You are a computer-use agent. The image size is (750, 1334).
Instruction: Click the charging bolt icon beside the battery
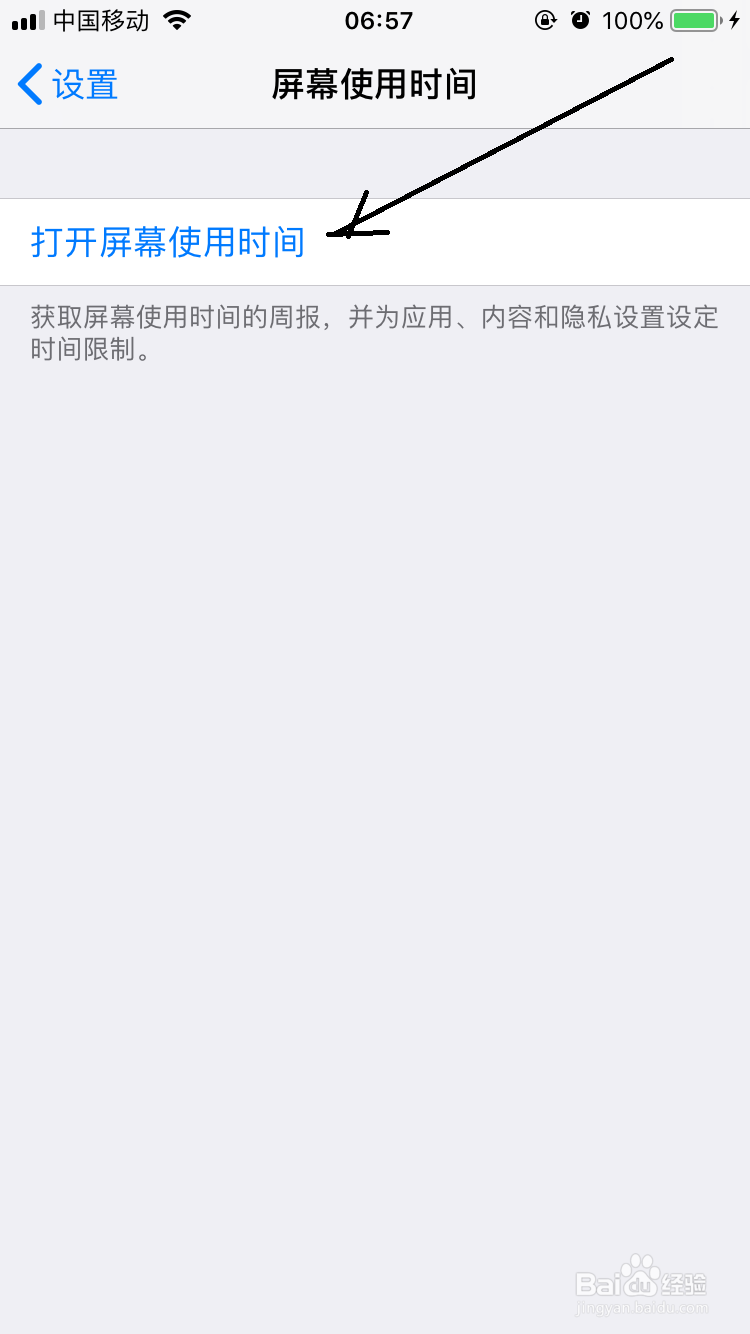click(736, 19)
